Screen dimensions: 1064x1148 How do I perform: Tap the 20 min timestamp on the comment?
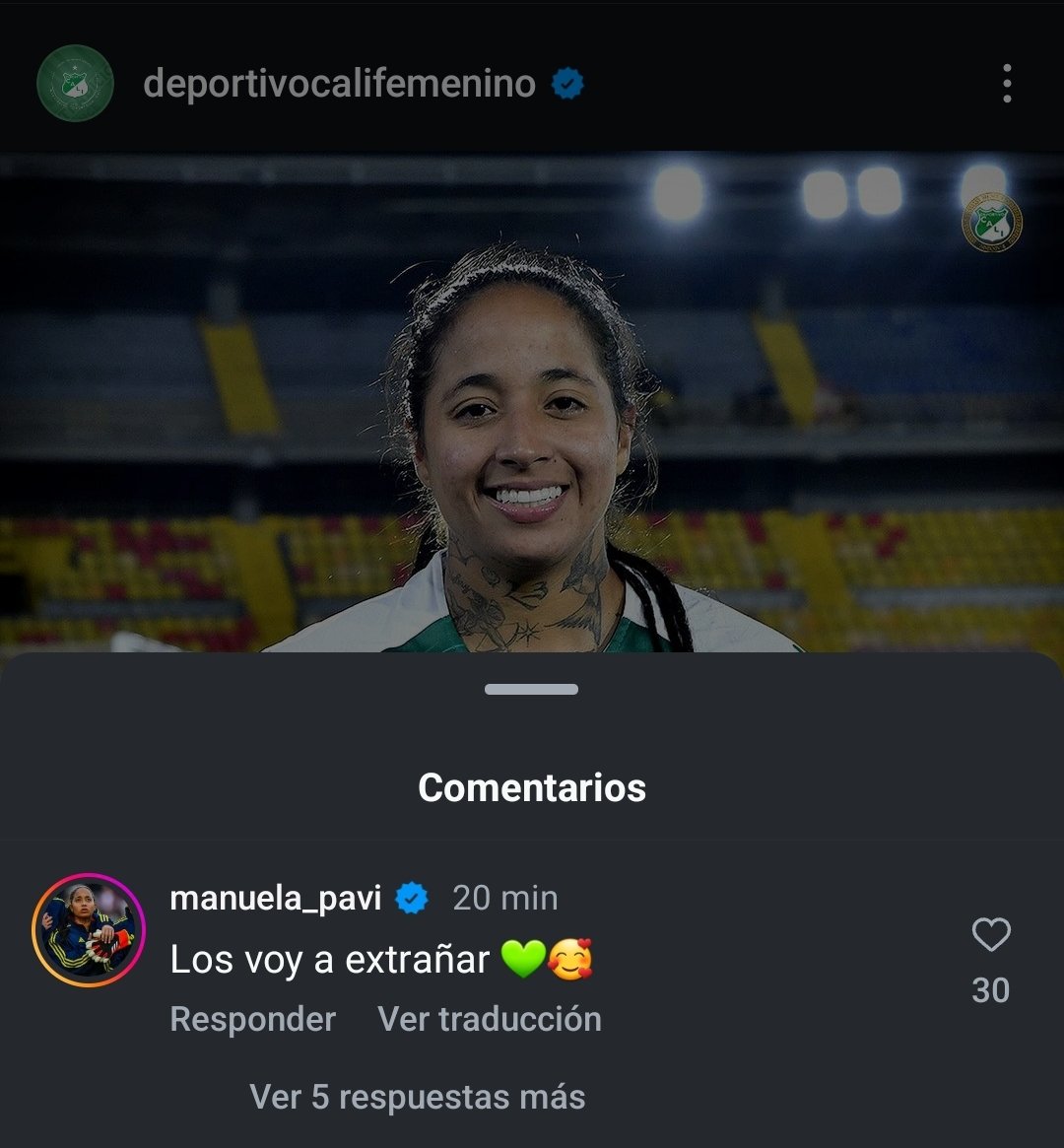pos(503,898)
